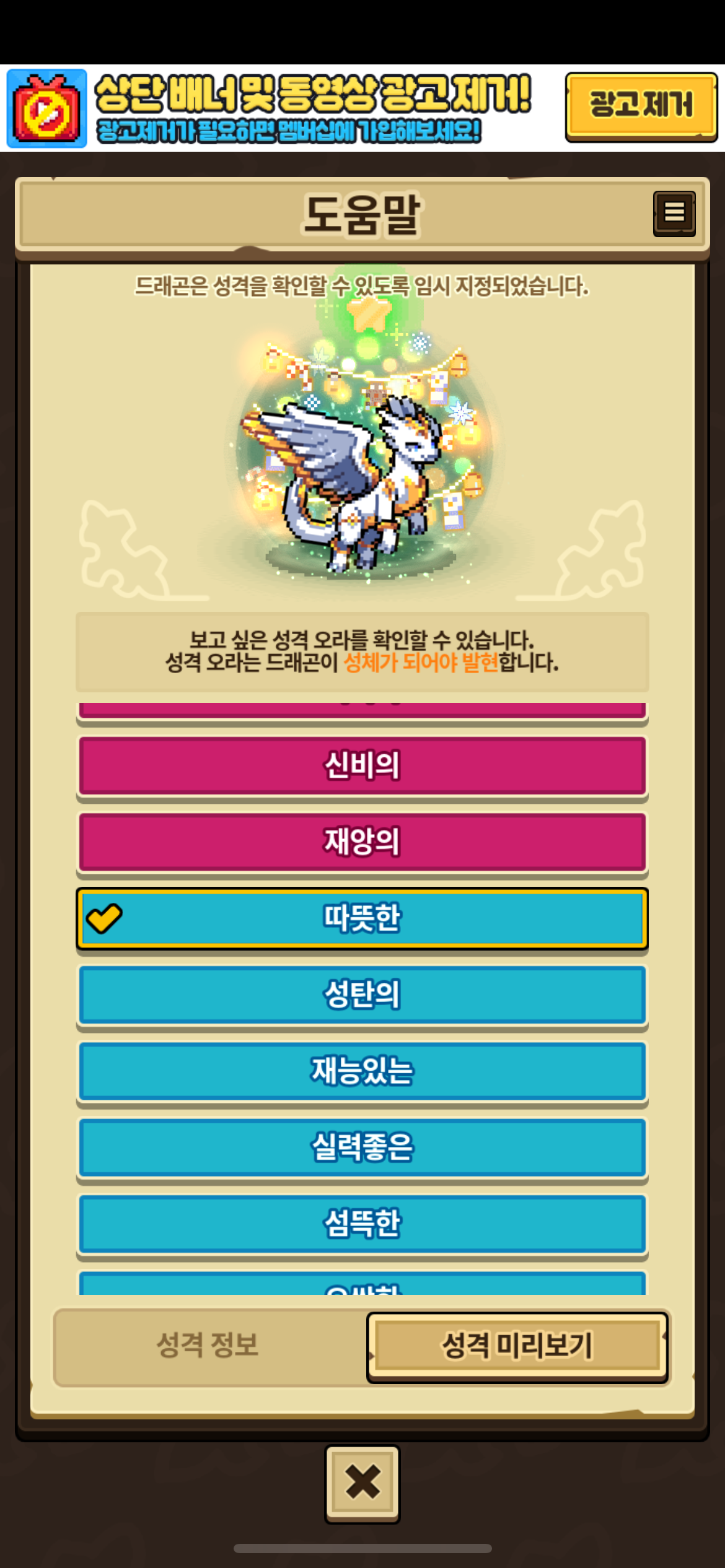Select the 신비의 personality option

click(x=362, y=765)
